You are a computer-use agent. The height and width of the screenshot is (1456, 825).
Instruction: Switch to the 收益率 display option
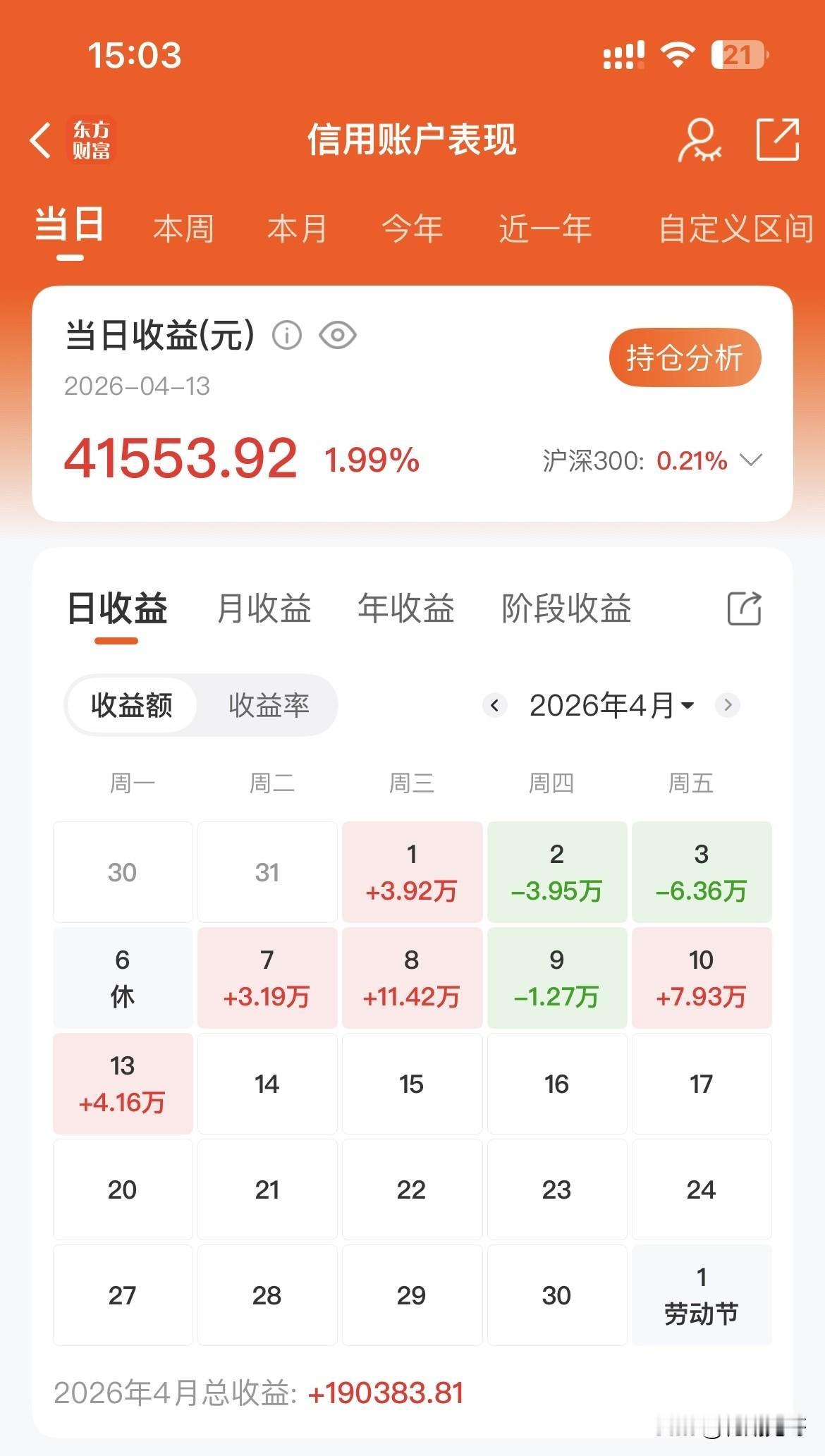pos(270,704)
